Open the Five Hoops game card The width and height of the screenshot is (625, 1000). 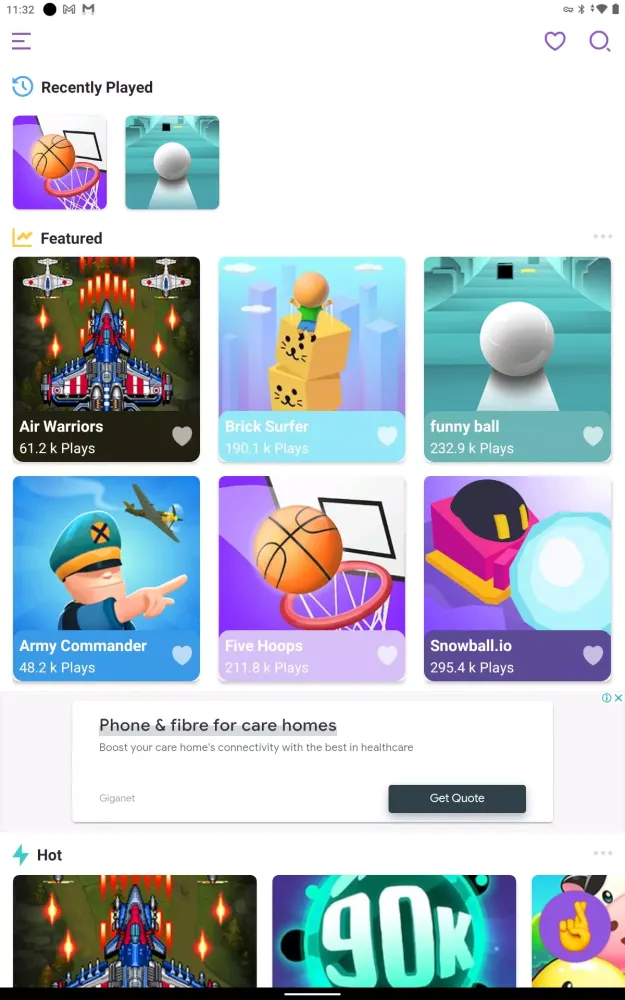click(x=312, y=560)
